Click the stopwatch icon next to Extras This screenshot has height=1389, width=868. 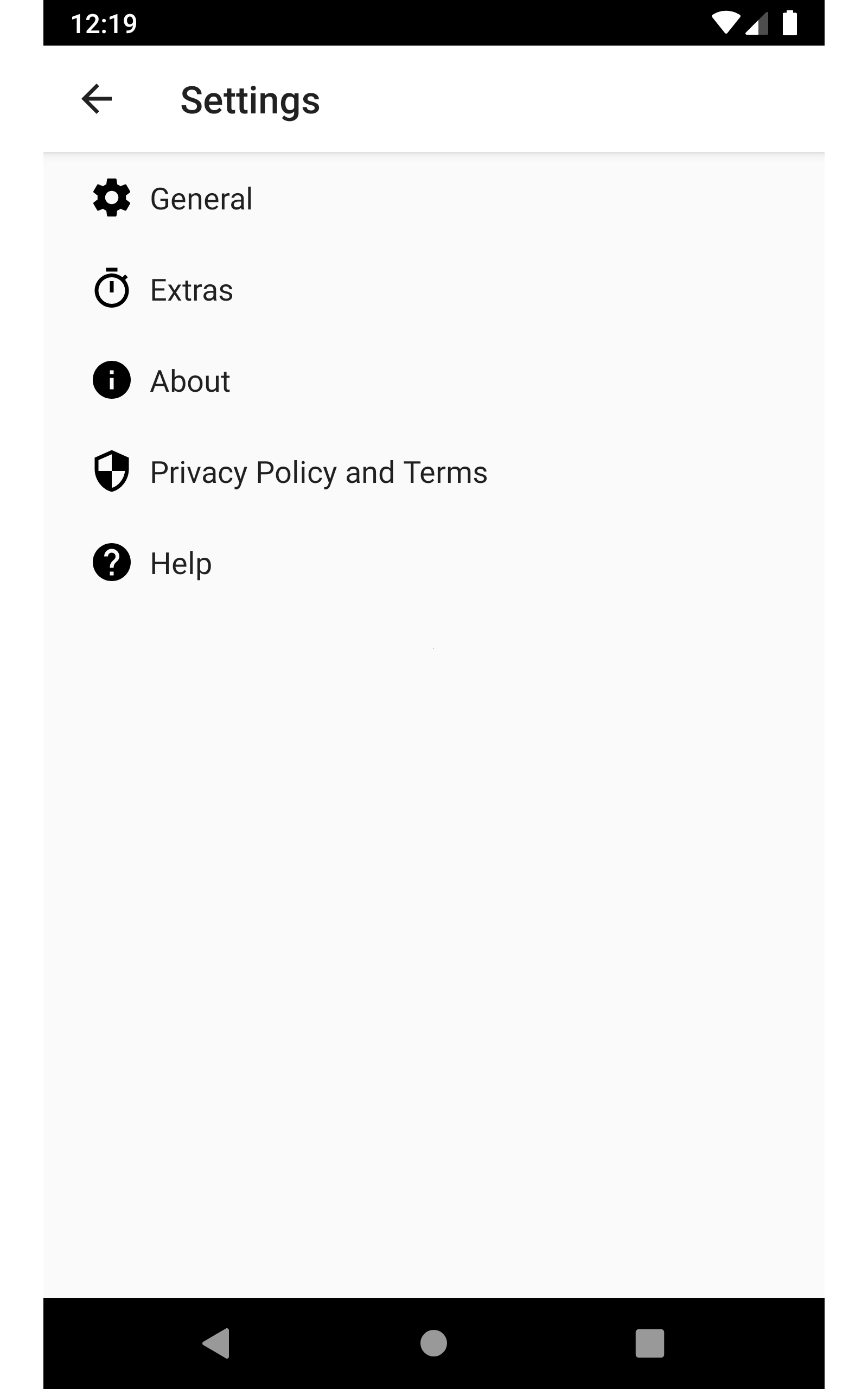tap(111, 289)
